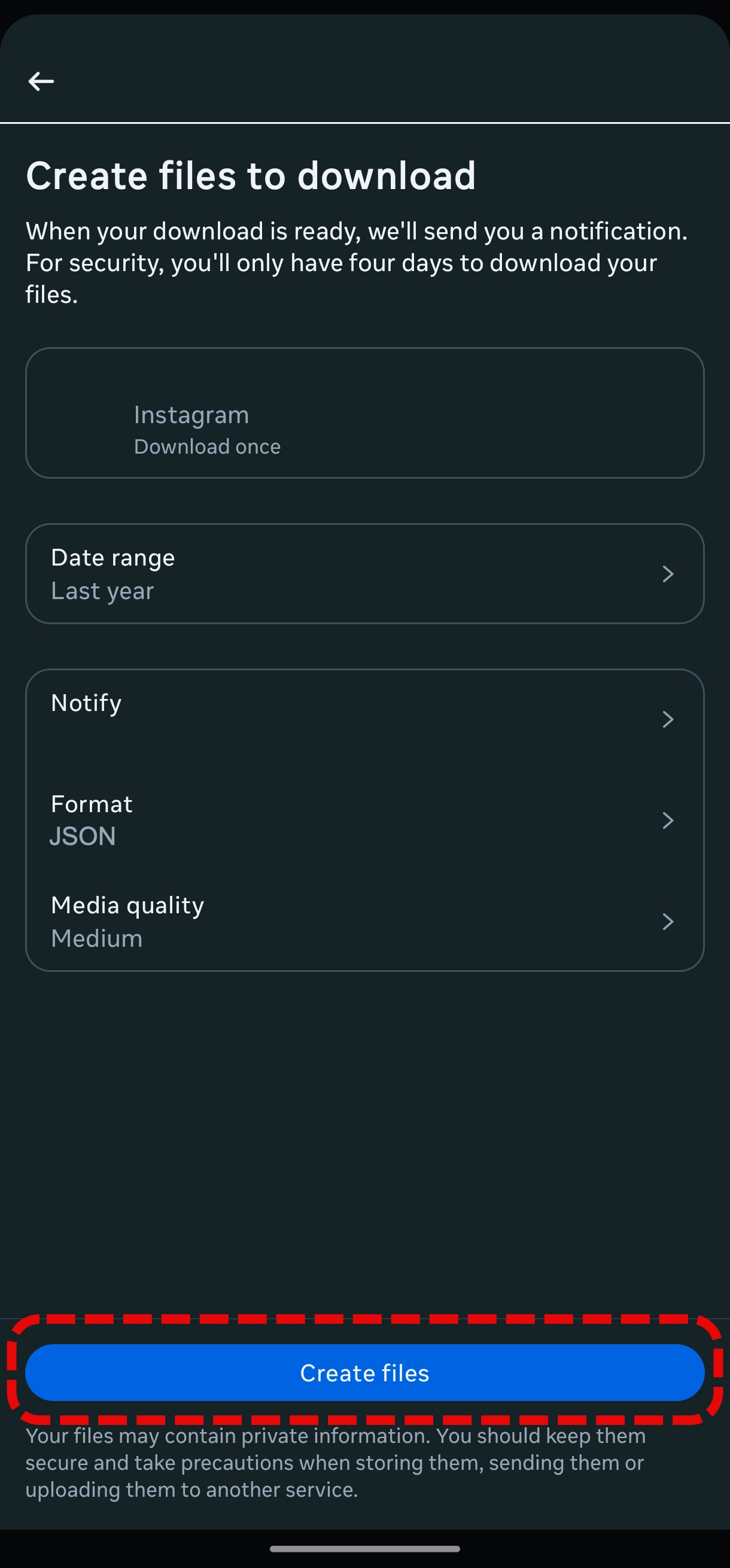Open the Date range selection row
Screen dimensions: 730x1568
point(365,573)
